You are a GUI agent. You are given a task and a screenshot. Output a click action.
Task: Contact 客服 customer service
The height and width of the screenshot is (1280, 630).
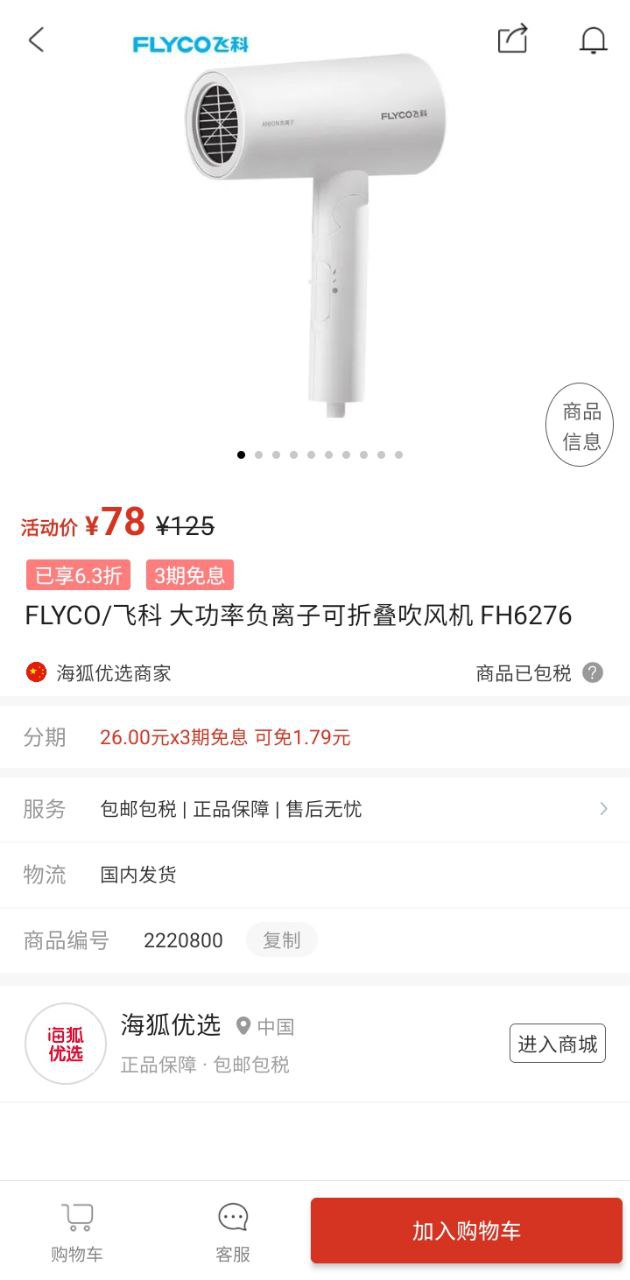click(233, 1232)
